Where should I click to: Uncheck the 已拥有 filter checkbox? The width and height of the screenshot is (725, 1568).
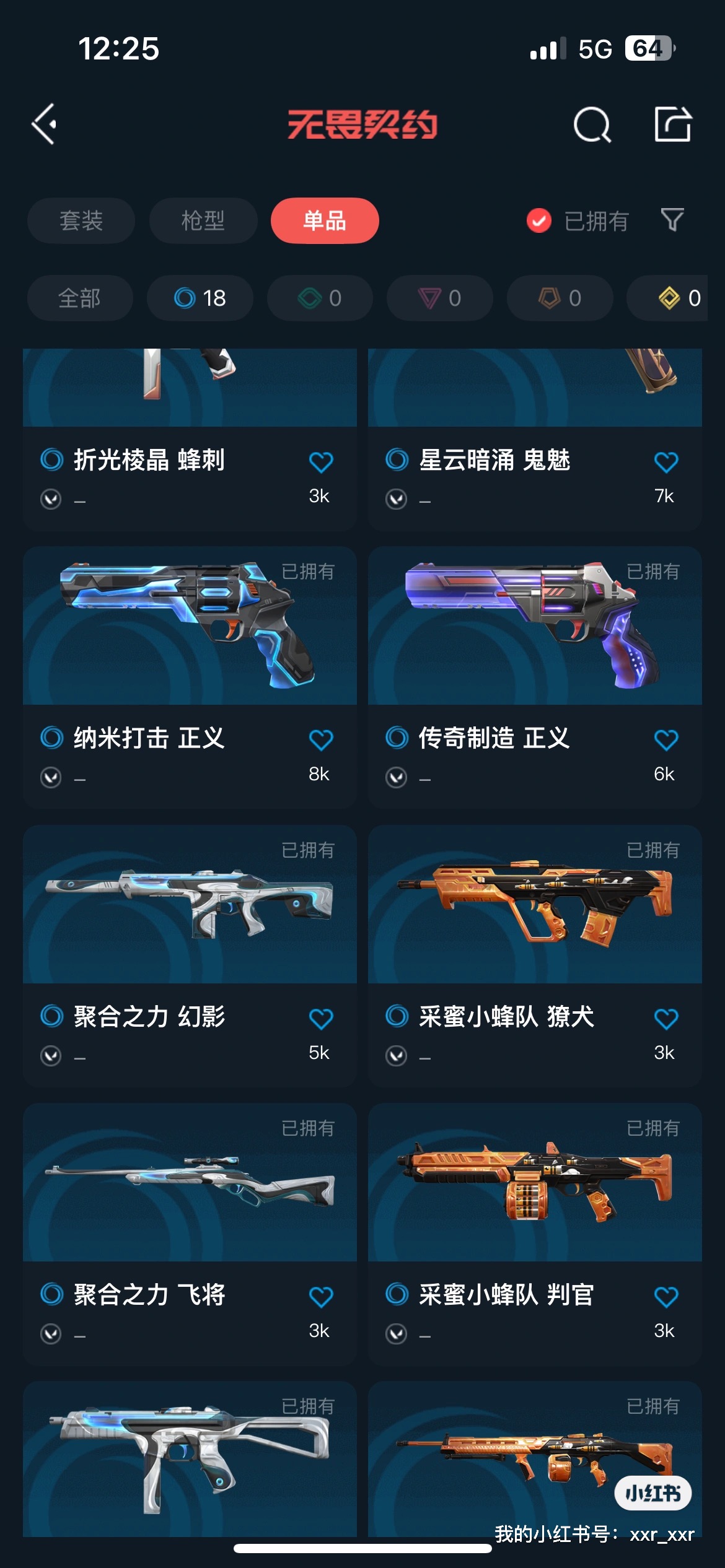[539, 221]
